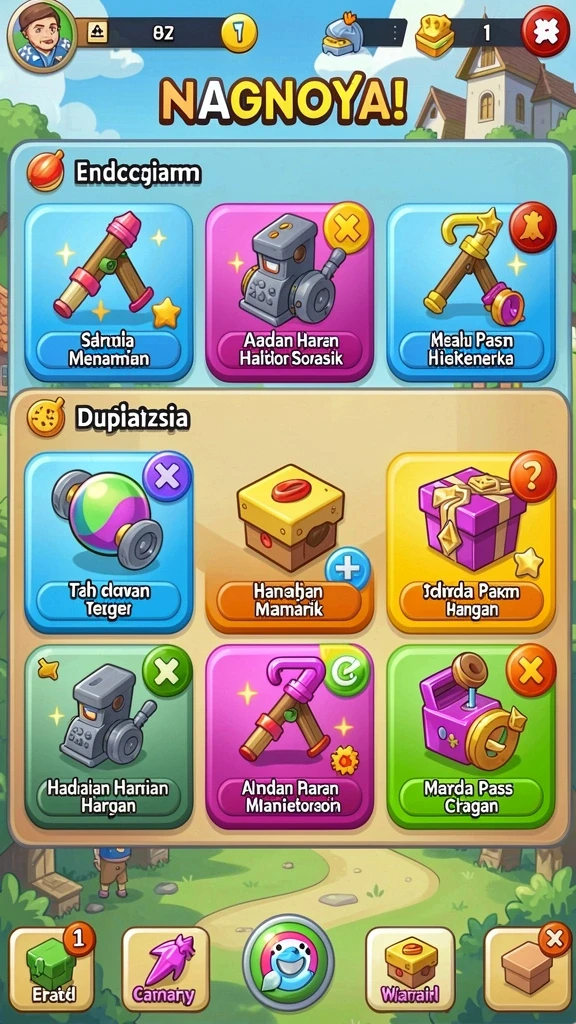Open the Mealu Pasn Hiekenerka card
This screenshot has width=576, height=1024.
471,293
